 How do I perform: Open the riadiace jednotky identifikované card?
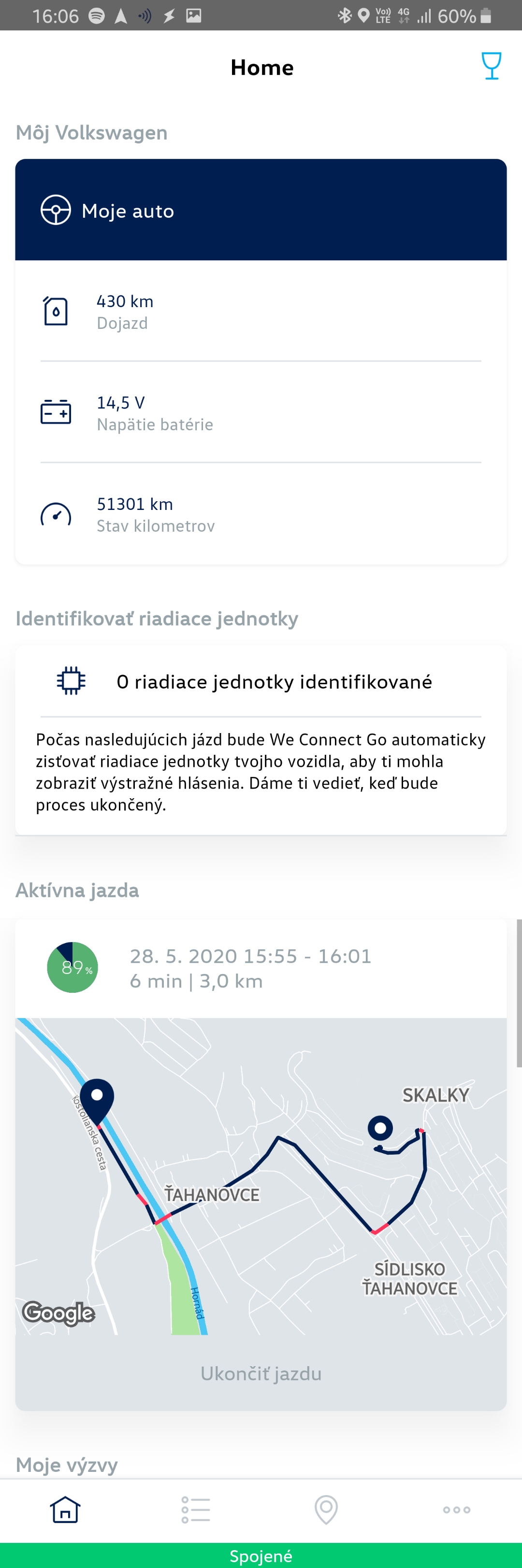point(261,682)
